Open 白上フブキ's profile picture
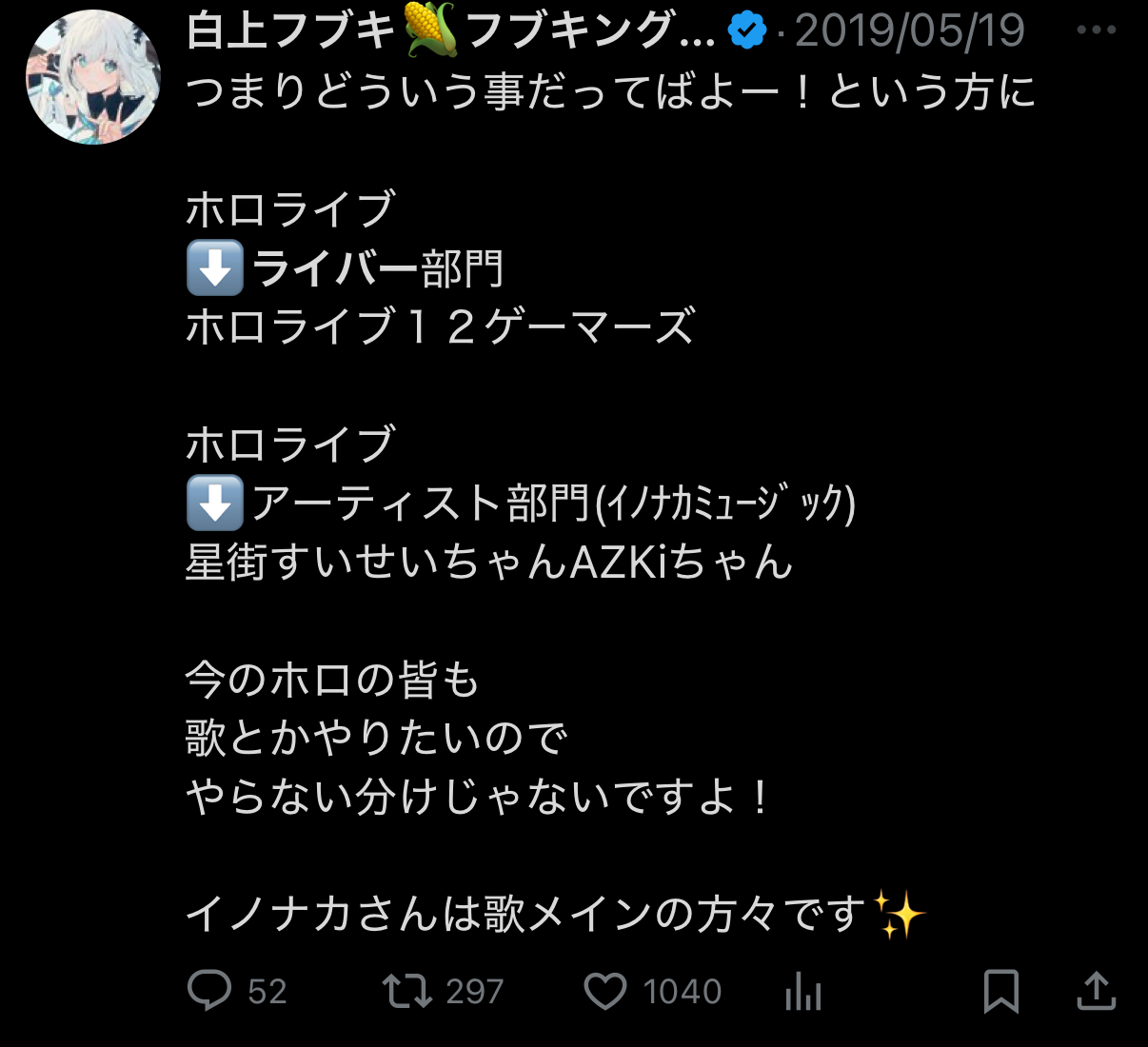 [92, 77]
